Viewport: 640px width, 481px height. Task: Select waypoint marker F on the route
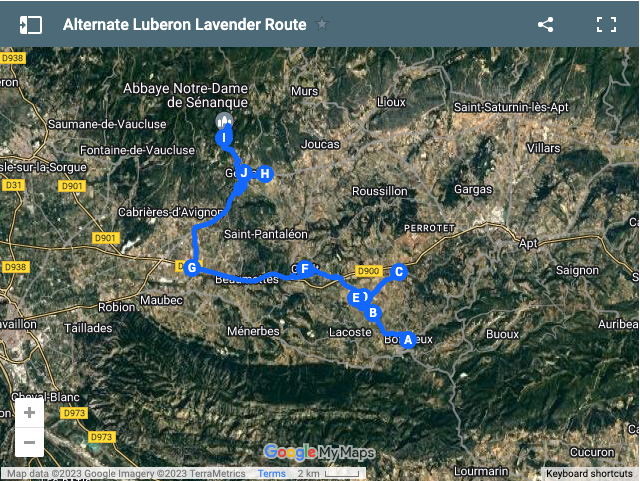(305, 268)
